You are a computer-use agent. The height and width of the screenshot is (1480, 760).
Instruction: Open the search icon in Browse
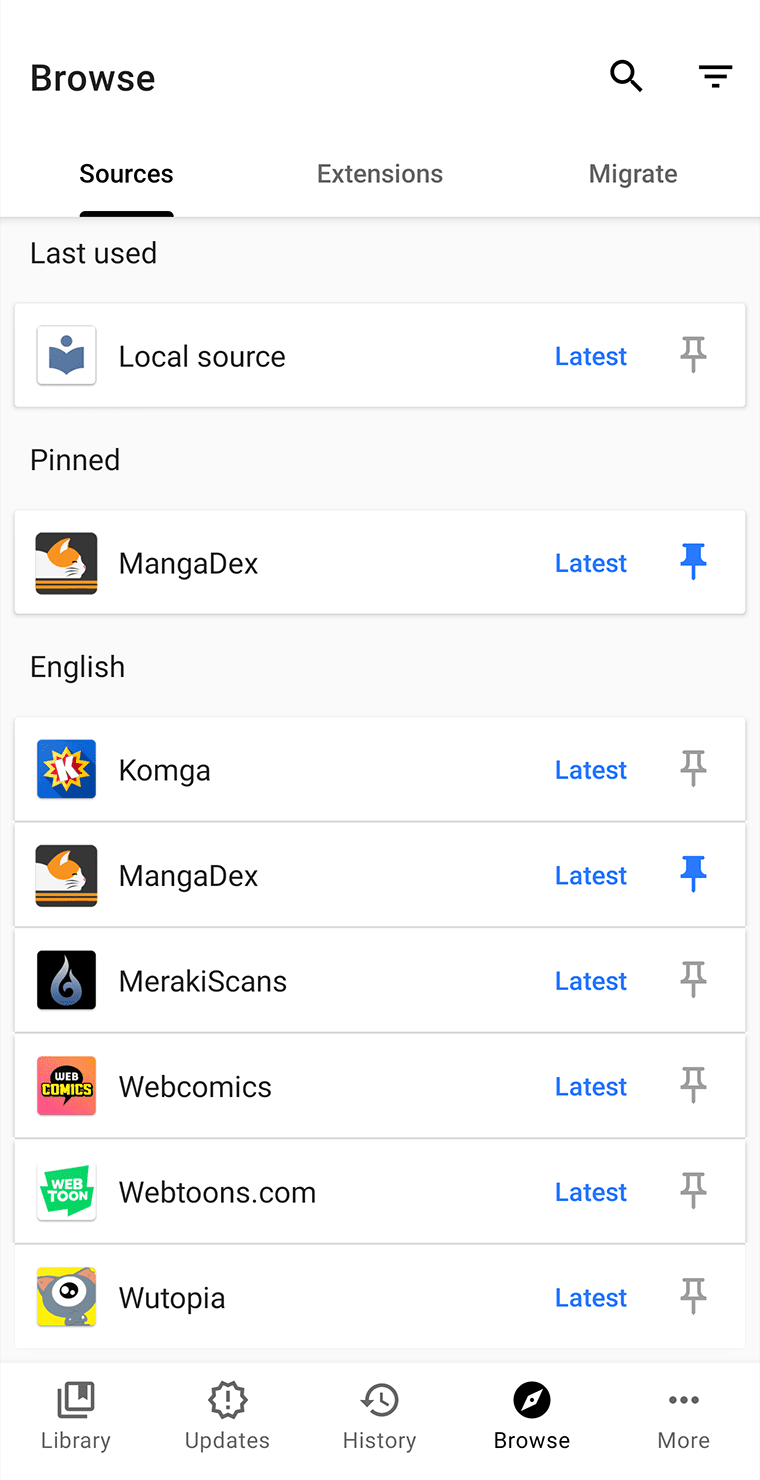point(626,76)
